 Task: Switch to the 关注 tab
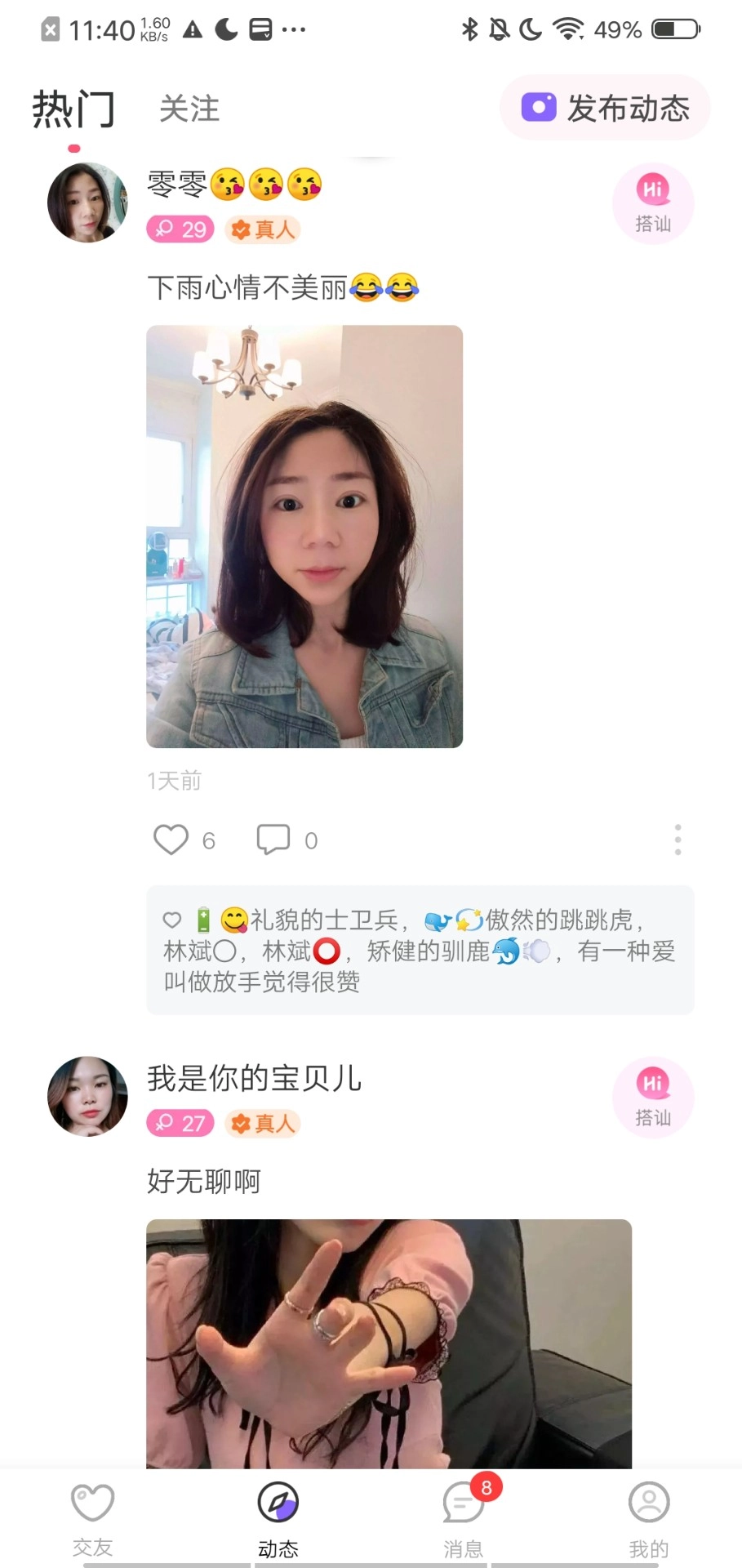click(189, 109)
